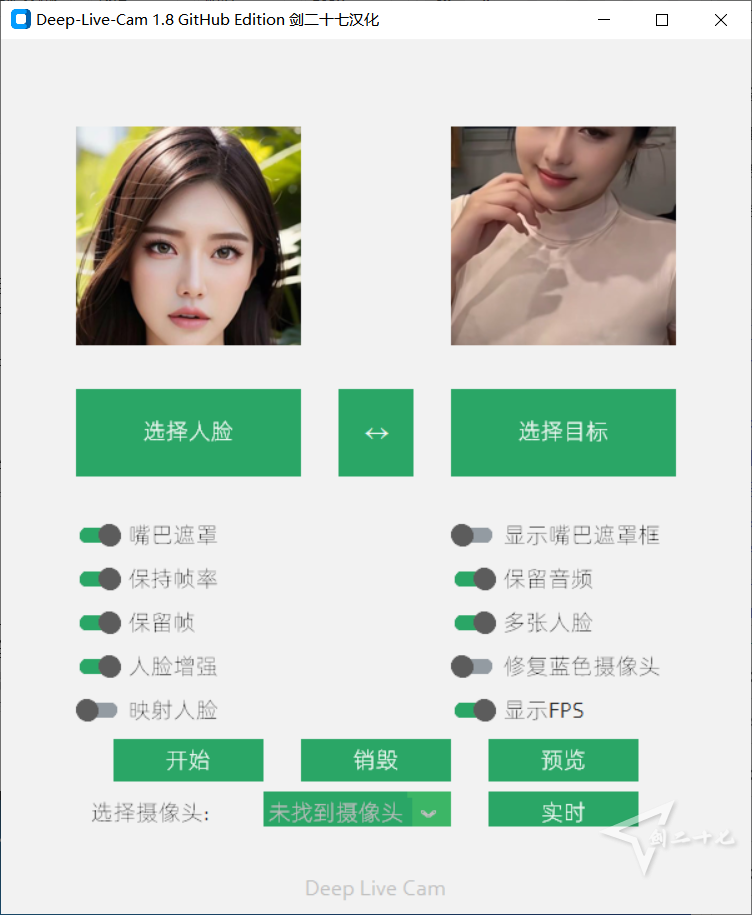The height and width of the screenshot is (915, 752).
Task: Tap the 开始 button
Action: click(x=188, y=760)
